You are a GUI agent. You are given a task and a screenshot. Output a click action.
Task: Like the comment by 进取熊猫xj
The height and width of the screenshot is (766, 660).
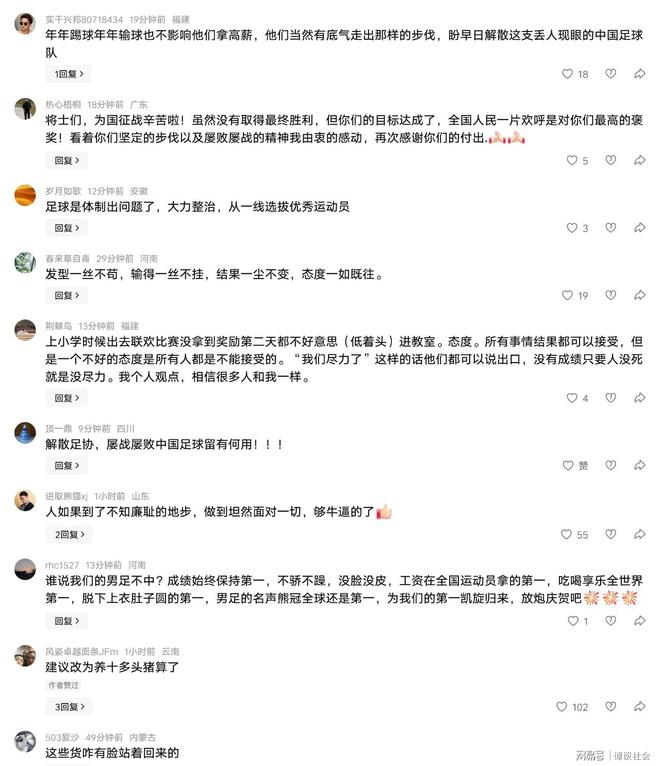(x=568, y=535)
